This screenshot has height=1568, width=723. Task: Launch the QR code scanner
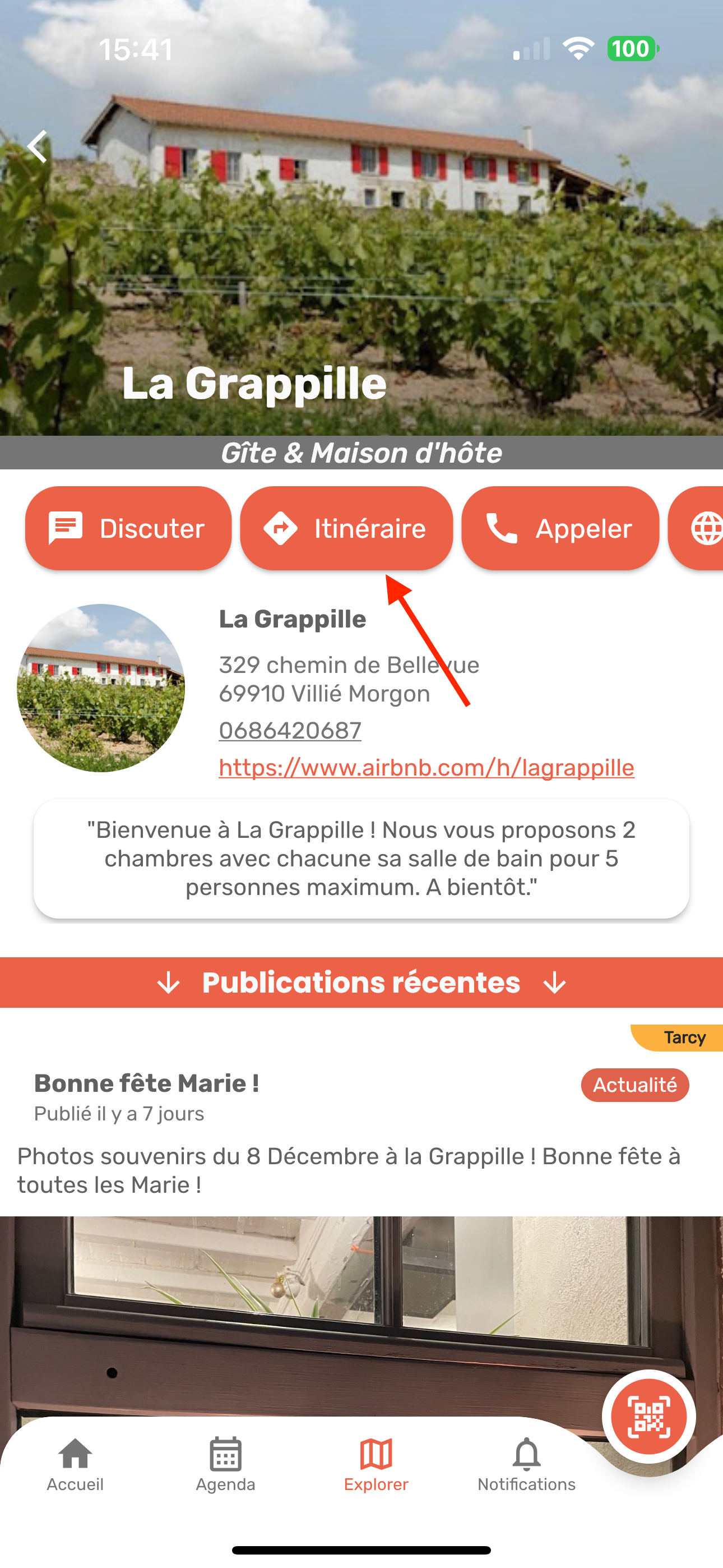[649, 1417]
